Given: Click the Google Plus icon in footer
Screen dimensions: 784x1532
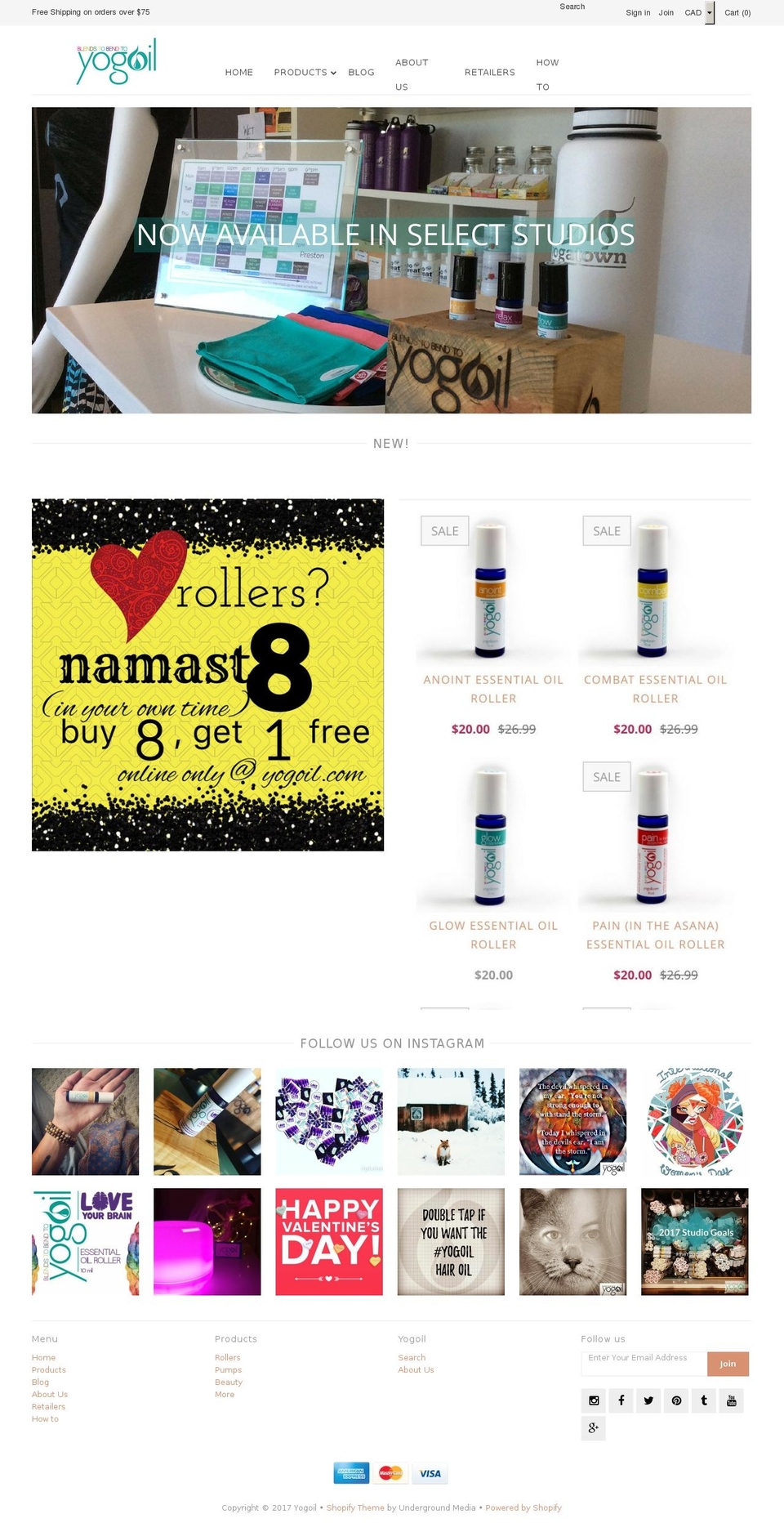Looking at the screenshot, I should coord(593,1428).
